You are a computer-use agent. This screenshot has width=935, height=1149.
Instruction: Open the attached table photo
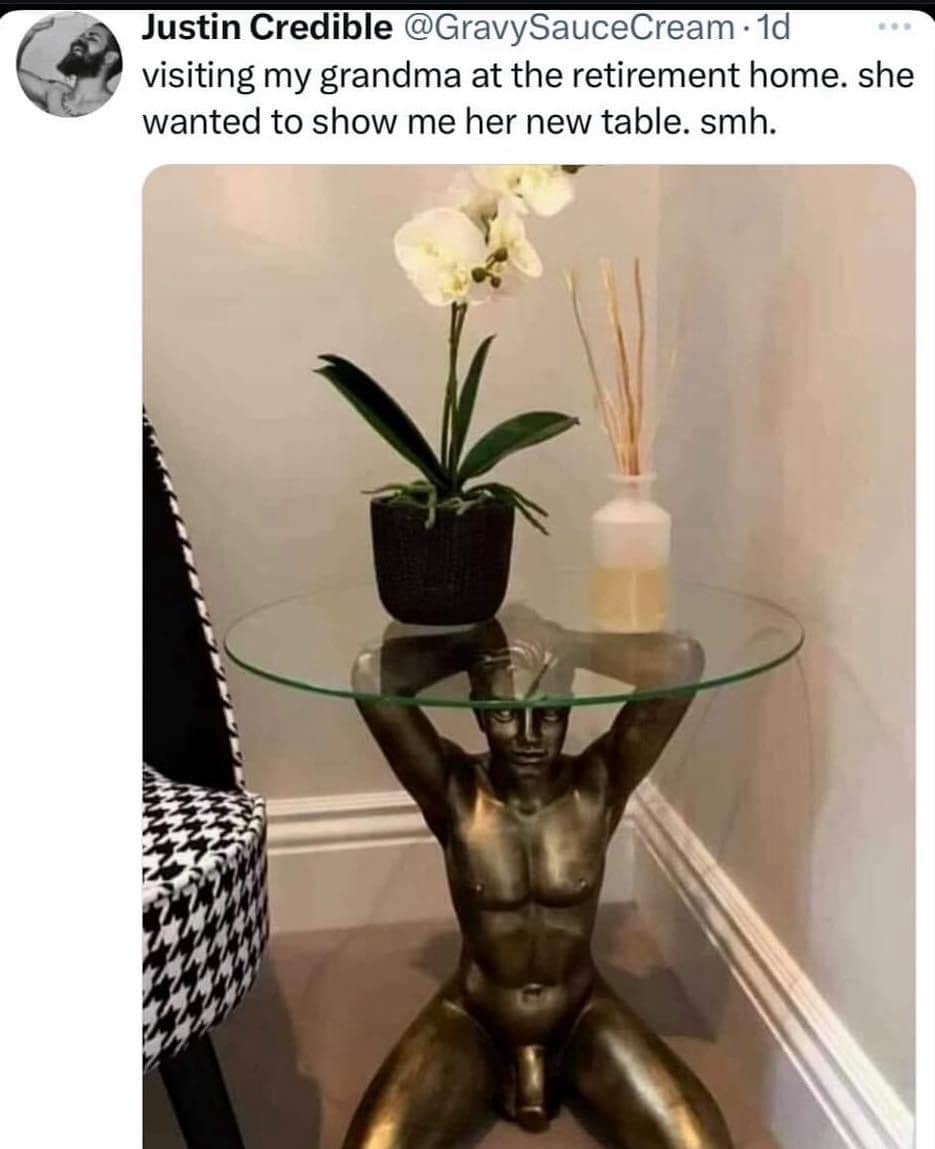tap(528, 655)
